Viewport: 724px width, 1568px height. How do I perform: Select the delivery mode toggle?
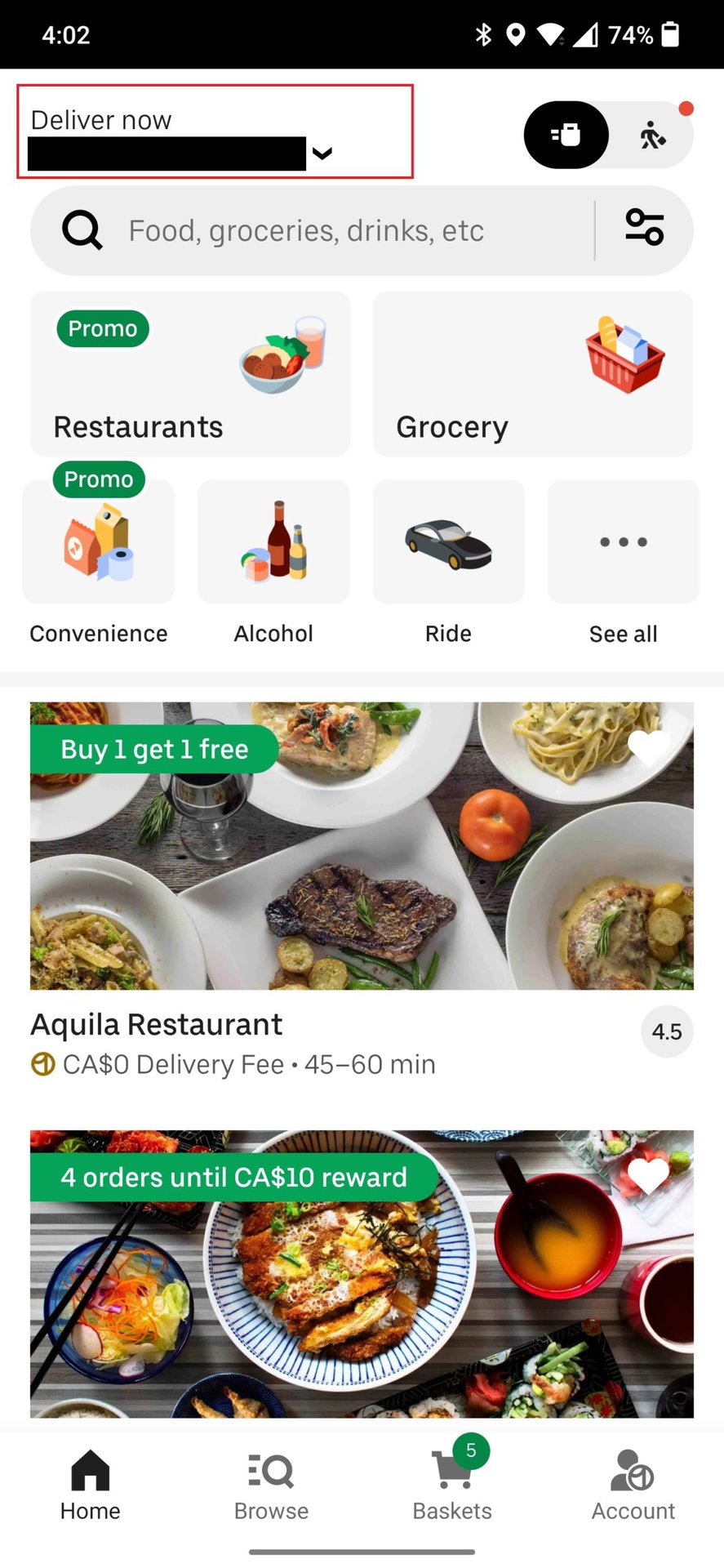point(566,136)
